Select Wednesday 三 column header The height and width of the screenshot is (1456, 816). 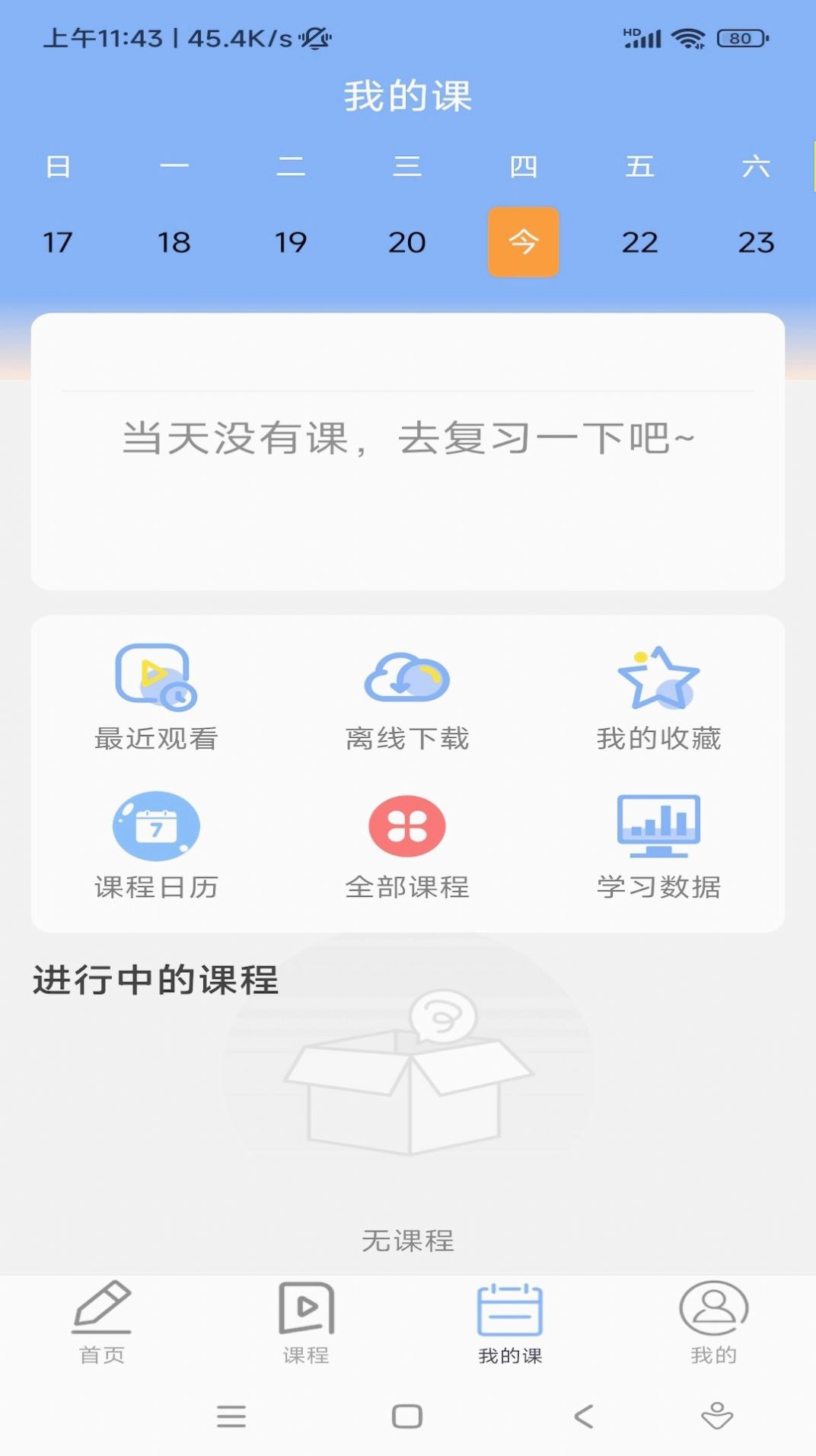408,166
